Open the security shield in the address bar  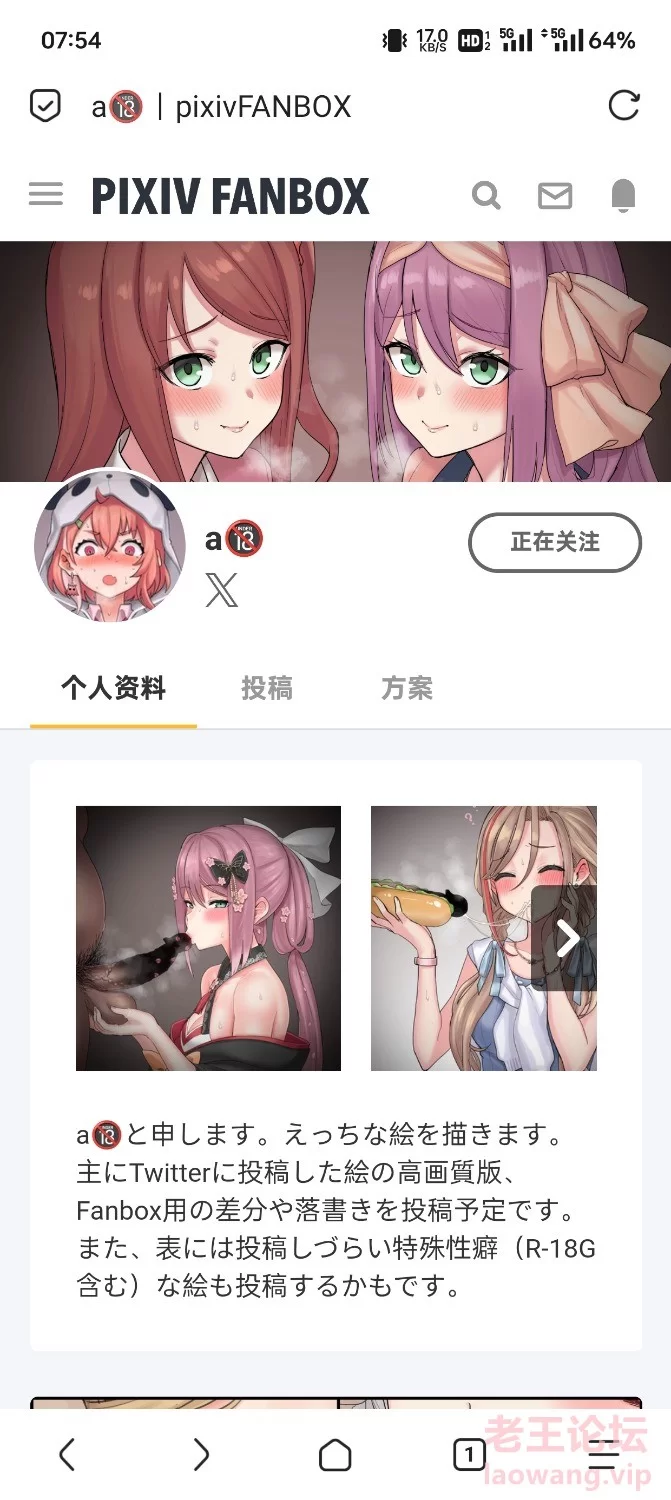coord(45,106)
